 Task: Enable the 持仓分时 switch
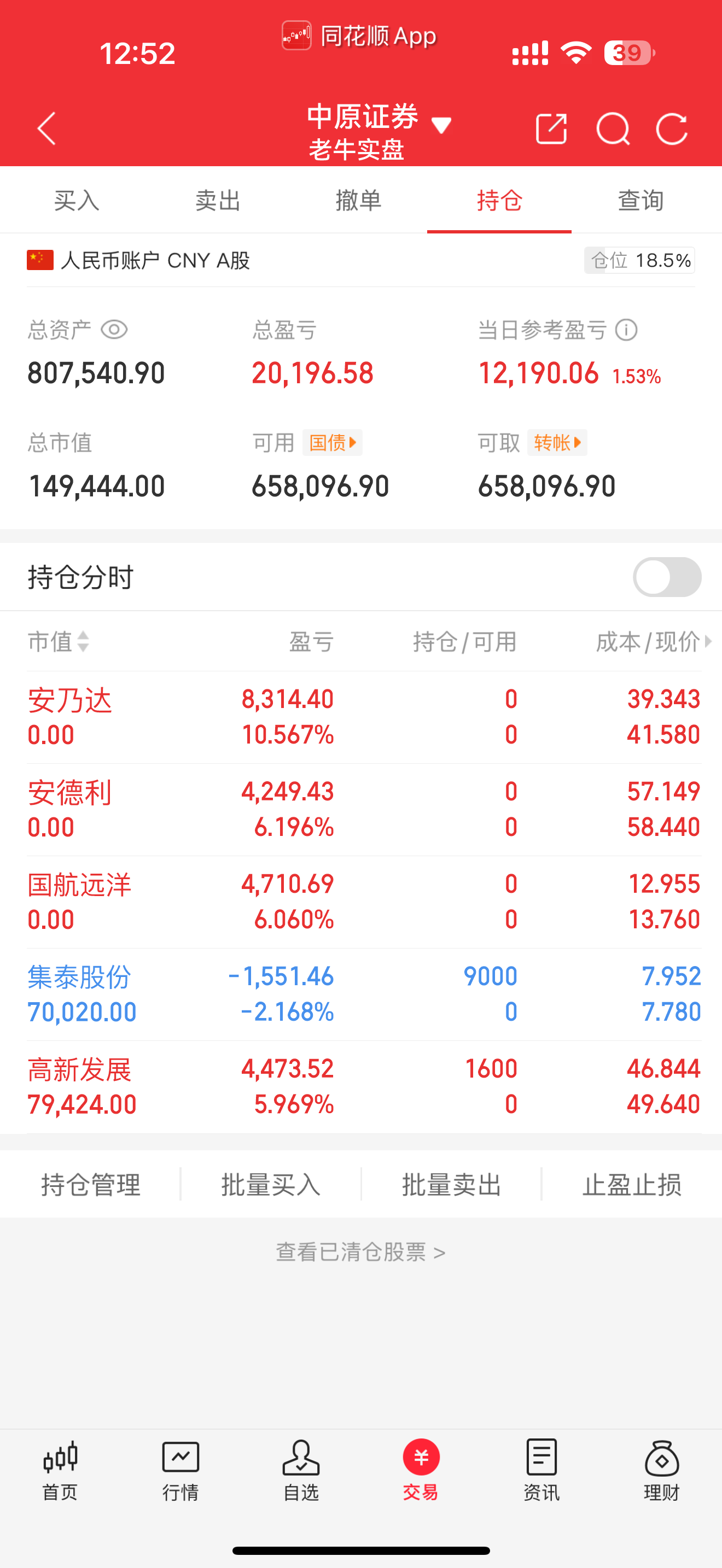[x=667, y=577]
